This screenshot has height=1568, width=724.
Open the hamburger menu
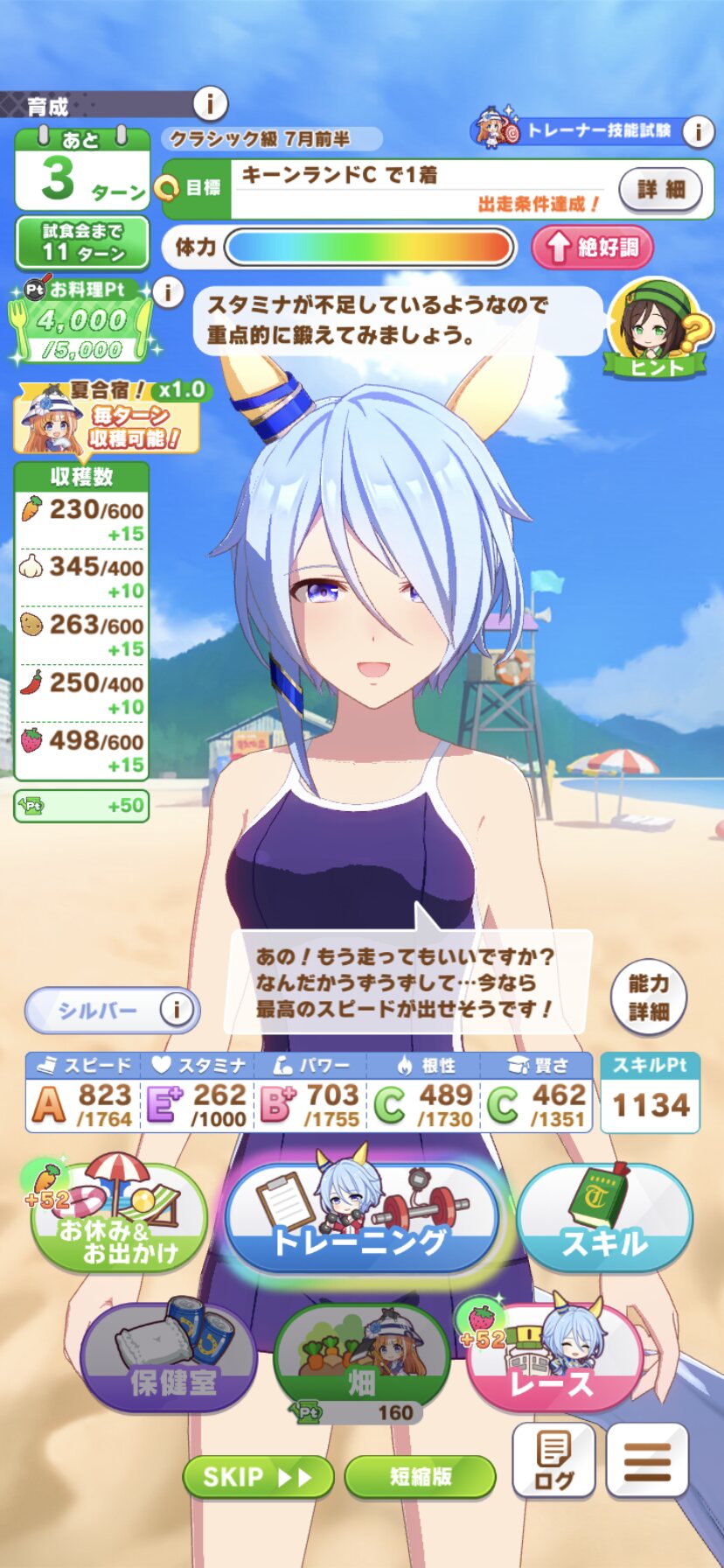[x=647, y=1461]
